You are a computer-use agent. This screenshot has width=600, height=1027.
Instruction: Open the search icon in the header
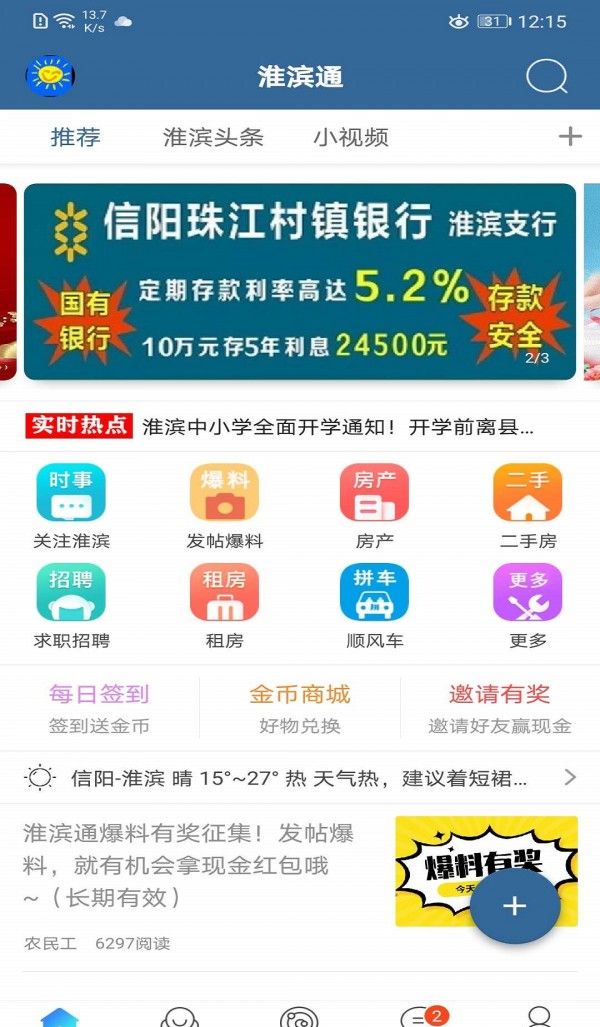[546, 77]
